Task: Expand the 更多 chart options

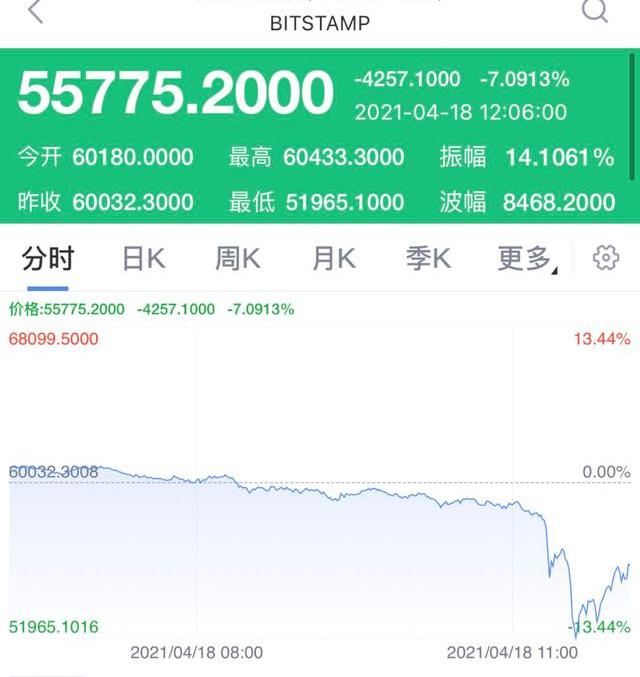Action: tap(528, 259)
